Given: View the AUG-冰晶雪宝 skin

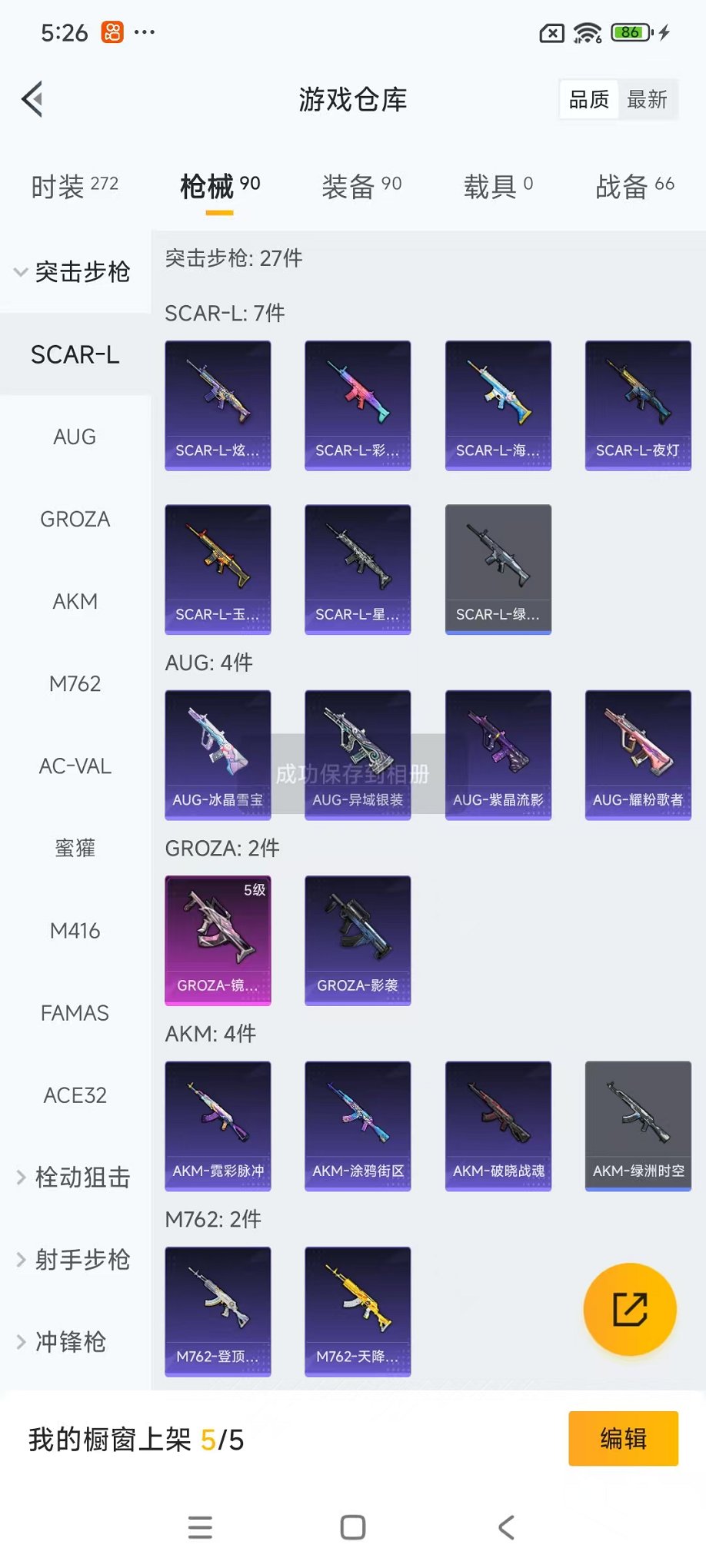Looking at the screenshot, I should (x=218, y=755).
